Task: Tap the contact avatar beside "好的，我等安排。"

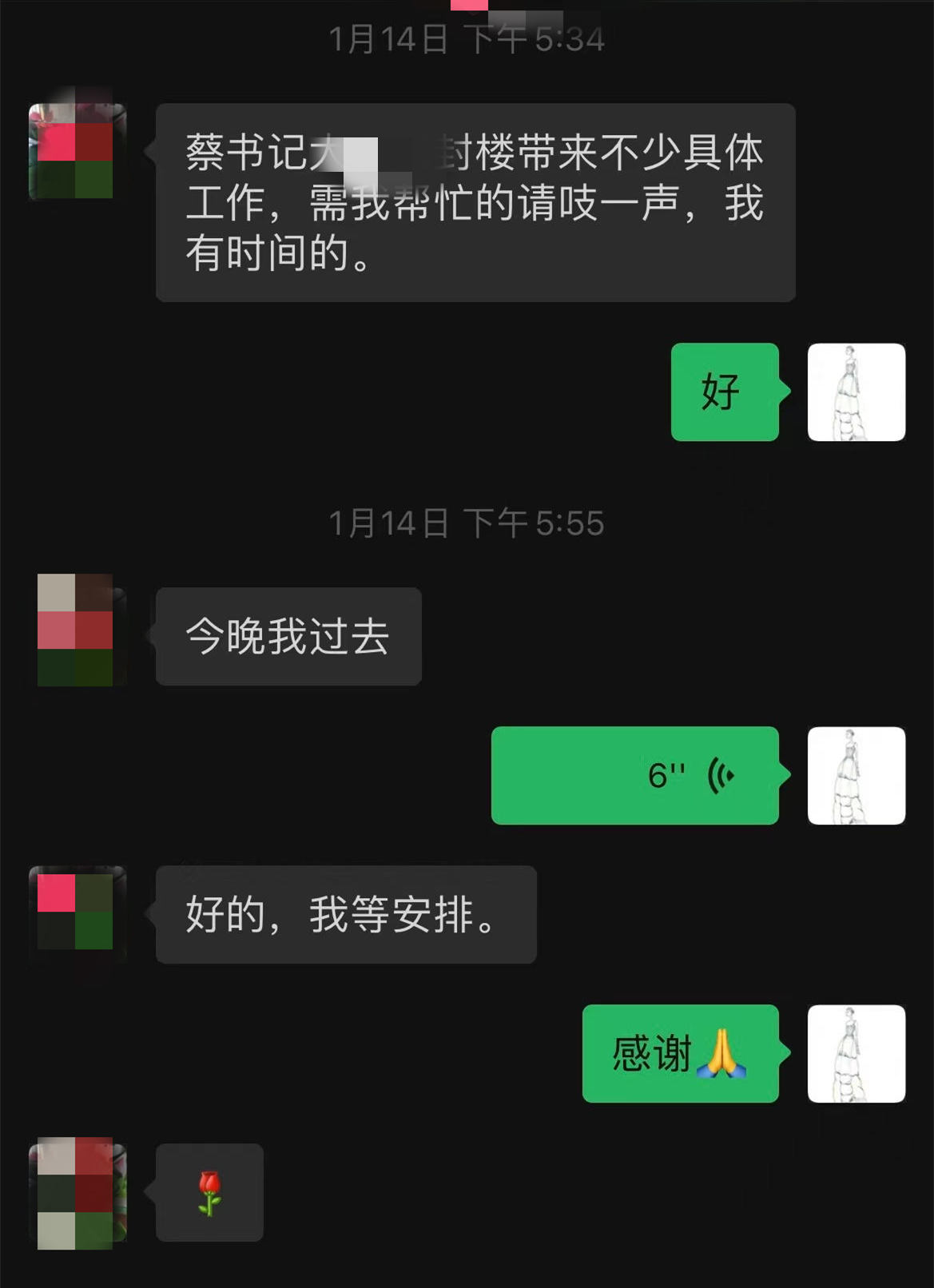Action: (77, 912)
